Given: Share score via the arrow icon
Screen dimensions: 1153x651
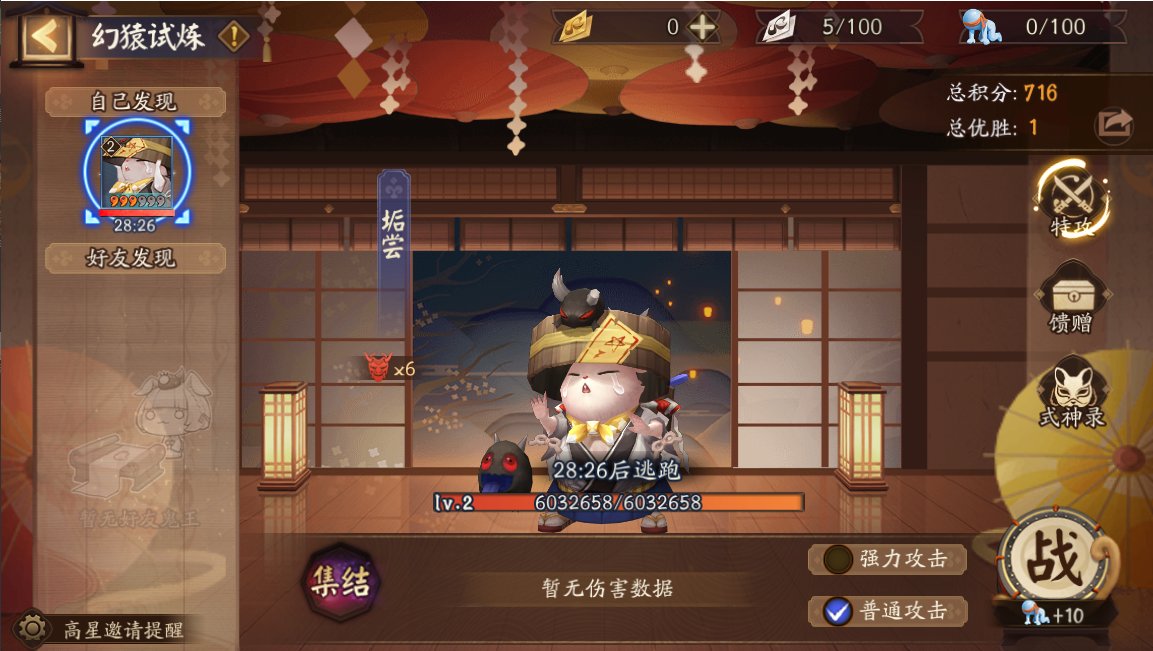Looking at the screenshot, I should tap(1114, 124).
